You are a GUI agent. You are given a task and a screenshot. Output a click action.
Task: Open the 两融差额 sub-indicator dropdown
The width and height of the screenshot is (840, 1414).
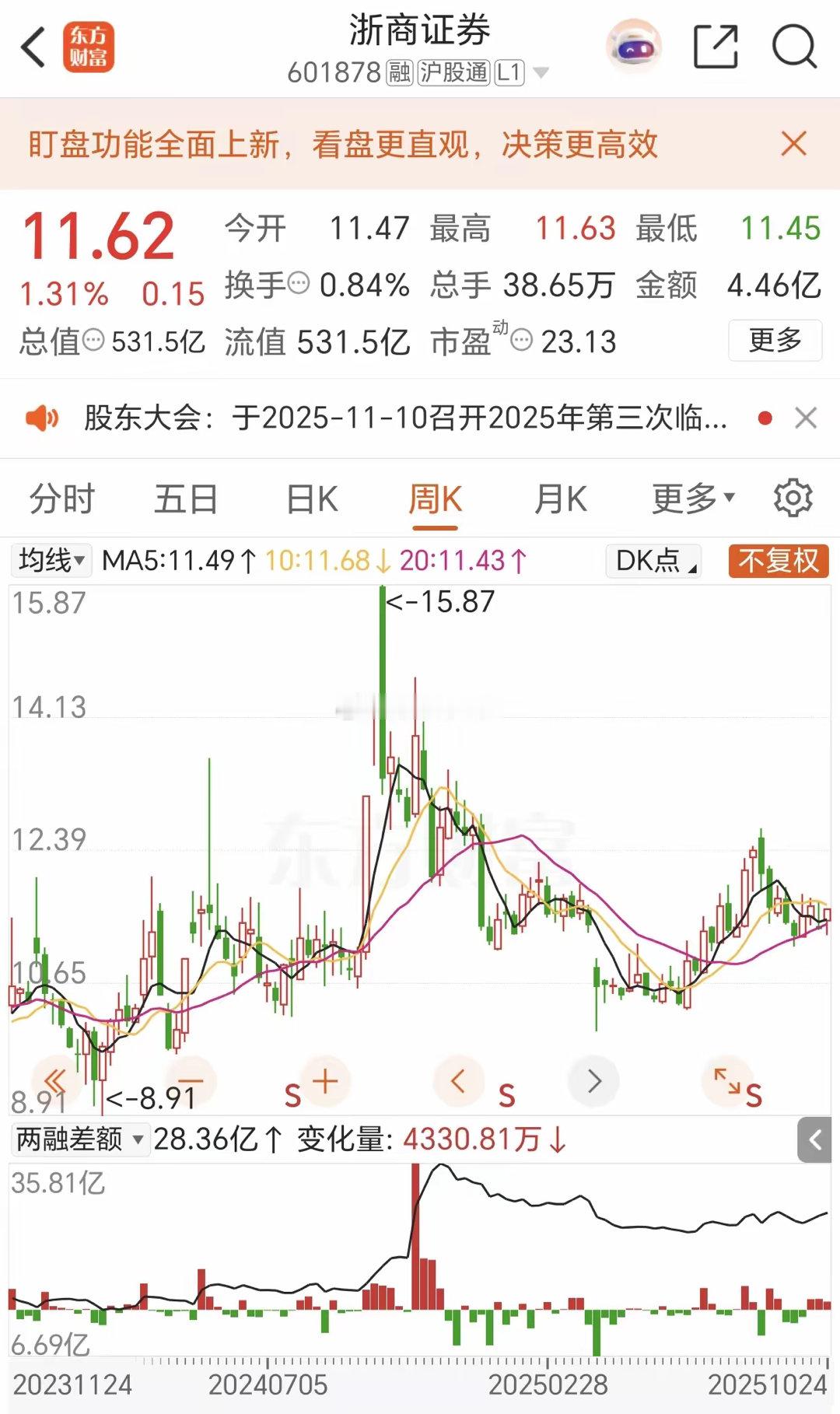(79, 1139)
